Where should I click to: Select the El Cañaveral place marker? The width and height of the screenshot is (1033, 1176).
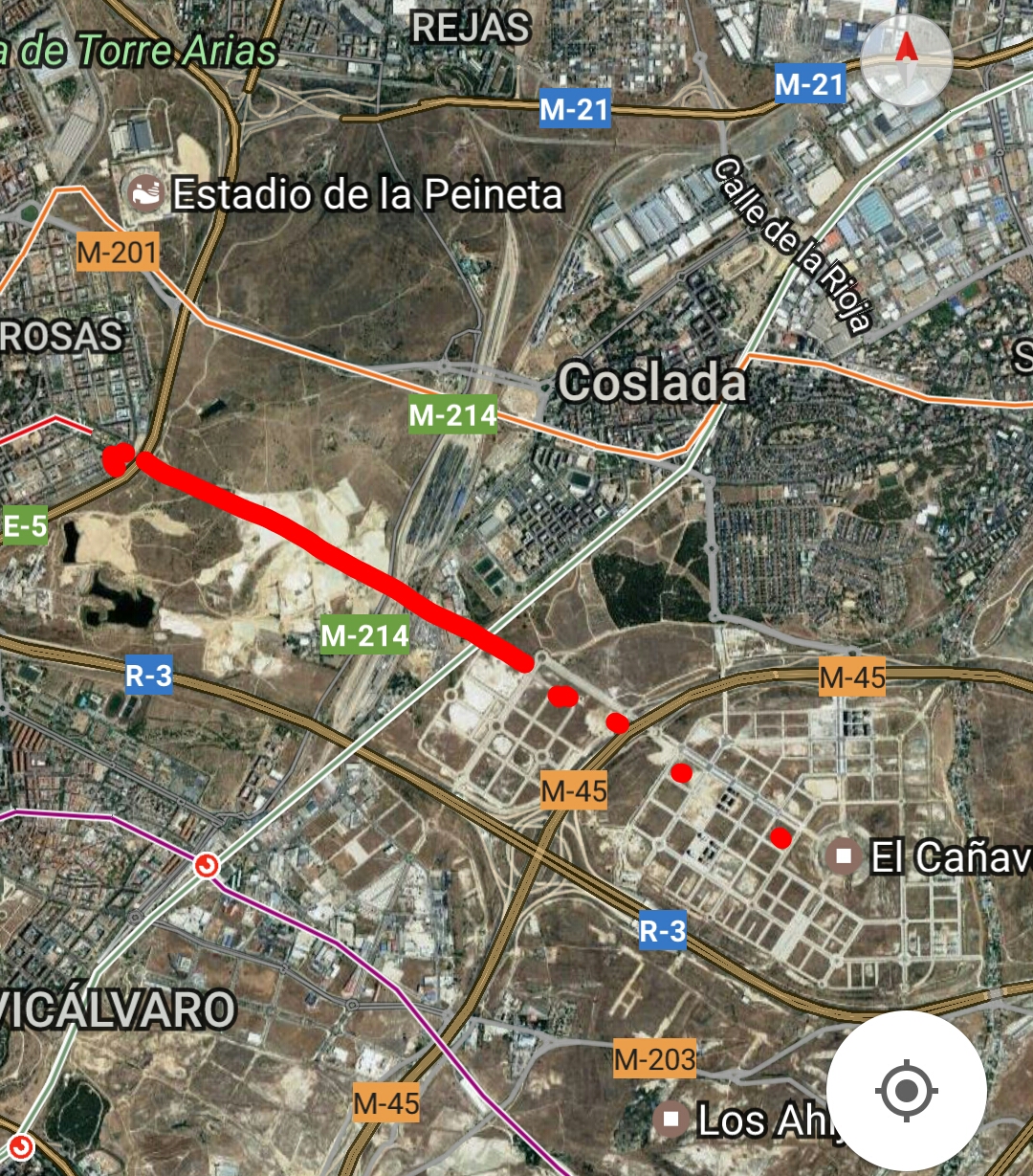[844, 855]
